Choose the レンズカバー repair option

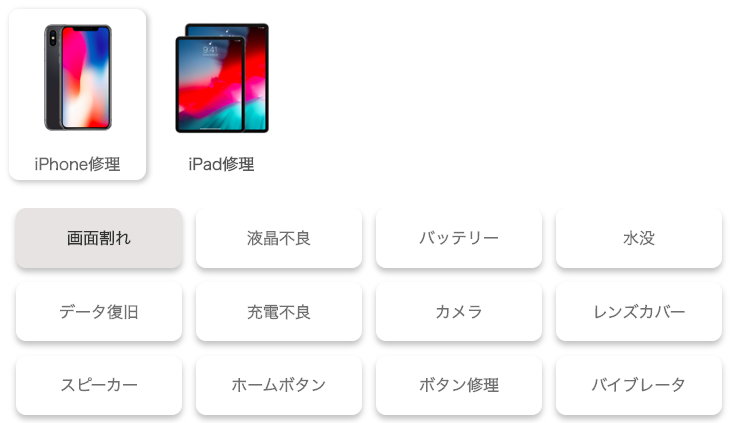point(639,311)
